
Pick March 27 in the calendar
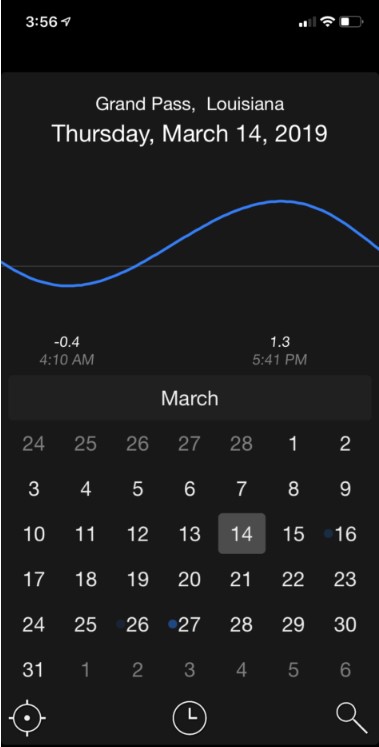point(190,625)
